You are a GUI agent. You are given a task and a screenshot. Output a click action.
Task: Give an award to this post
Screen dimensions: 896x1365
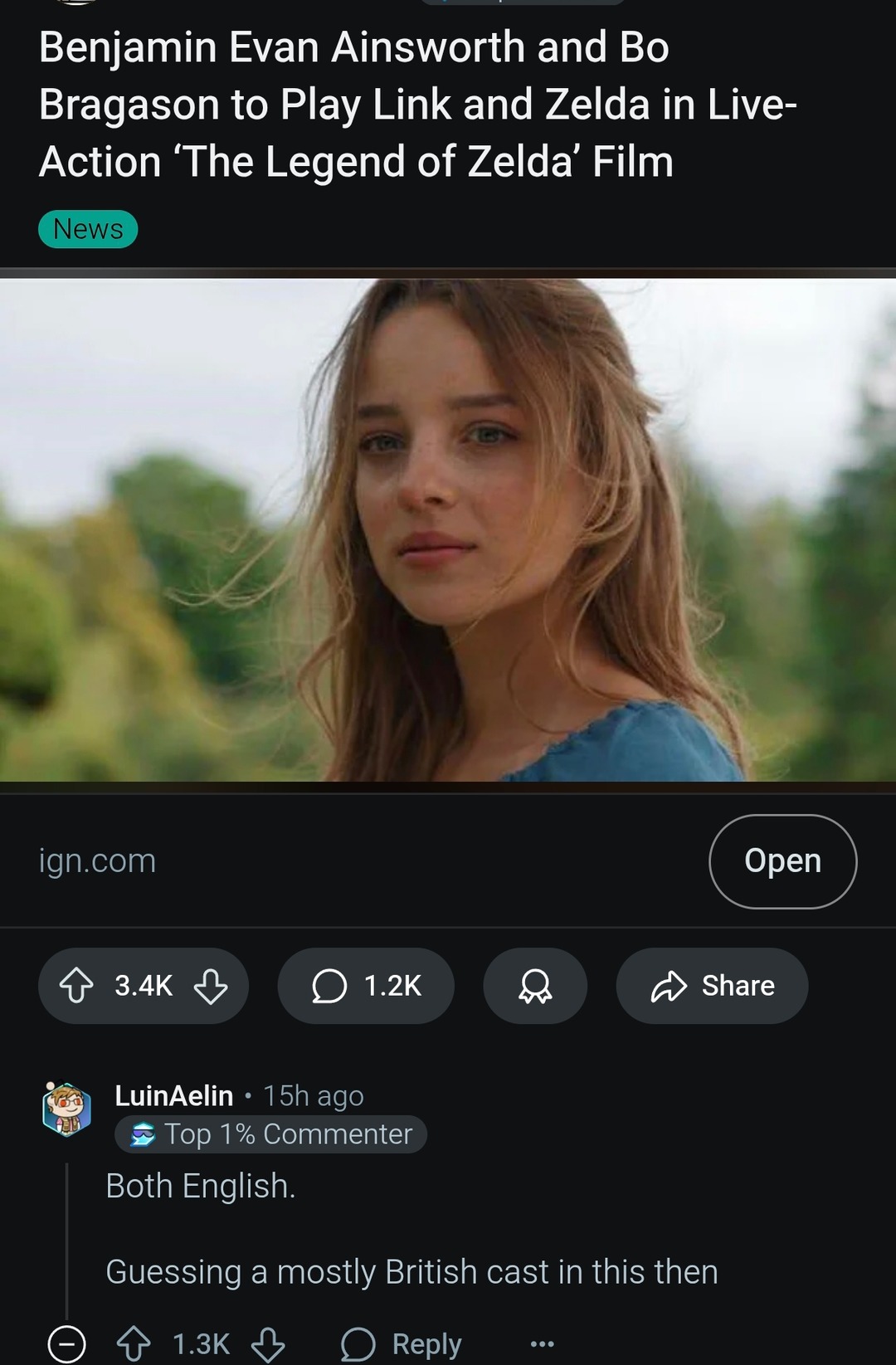point(535,986)
